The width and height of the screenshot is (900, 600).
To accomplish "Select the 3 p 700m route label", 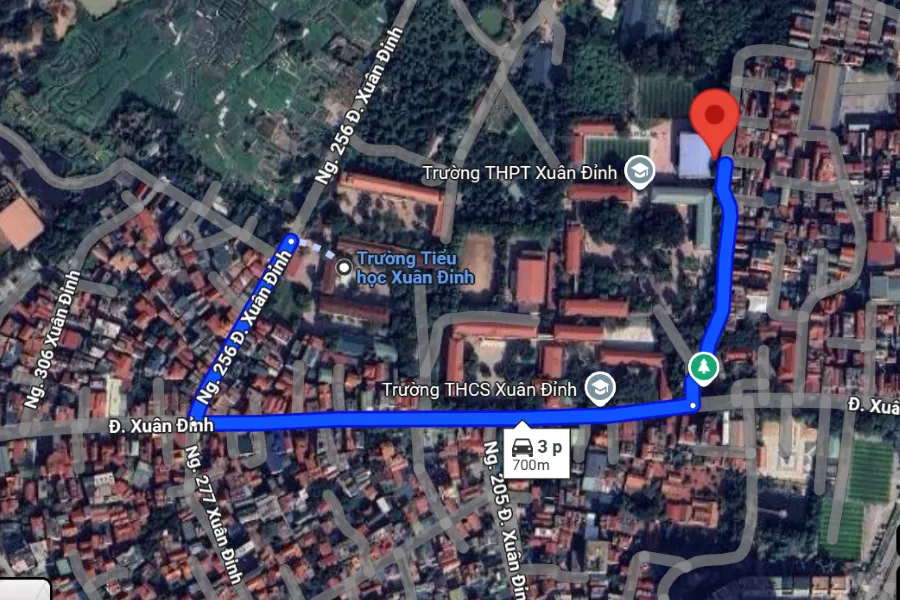I will [539, 454].
